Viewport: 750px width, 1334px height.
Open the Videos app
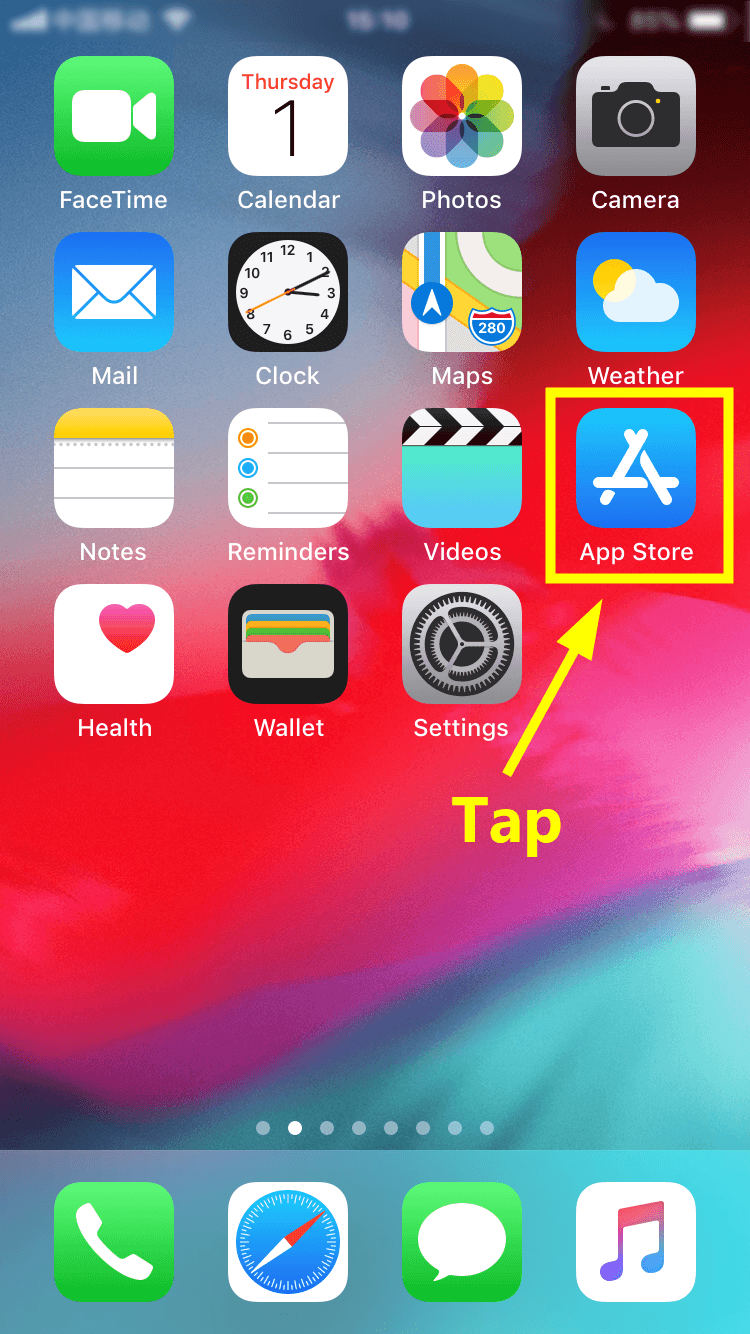(x=462, y=468)
